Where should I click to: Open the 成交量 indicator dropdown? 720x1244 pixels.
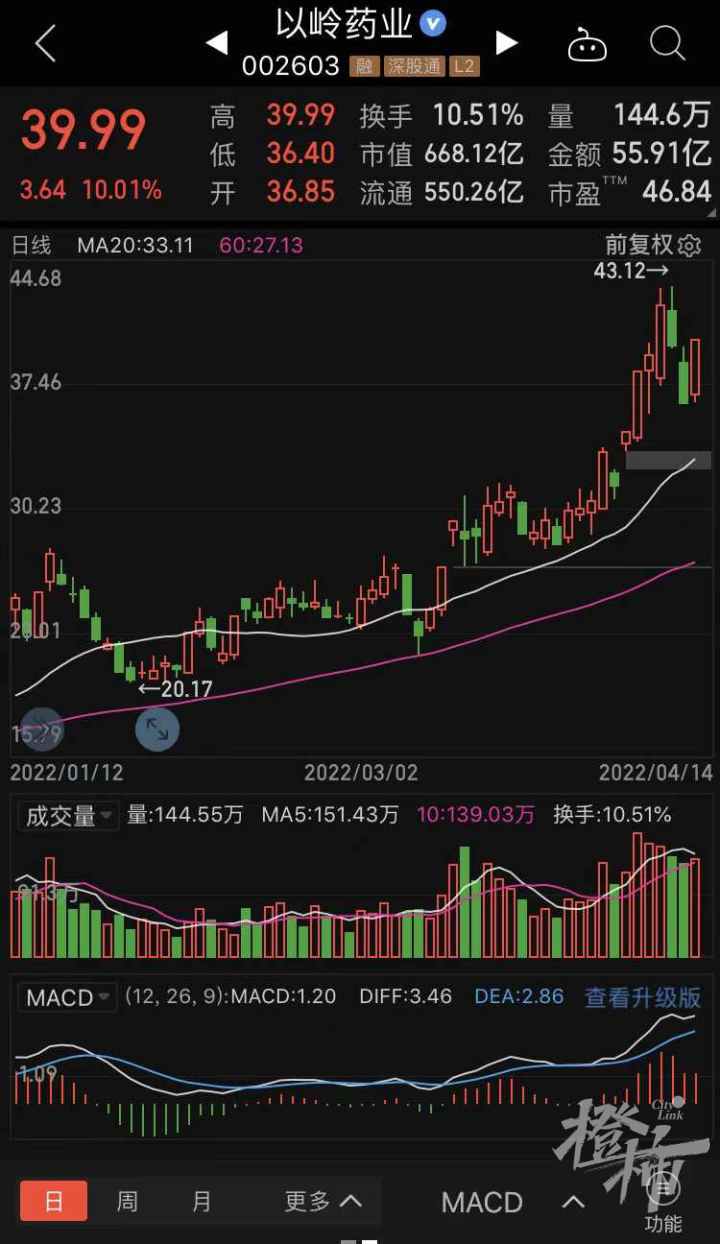pyautogui.click(x=68, y=815)
